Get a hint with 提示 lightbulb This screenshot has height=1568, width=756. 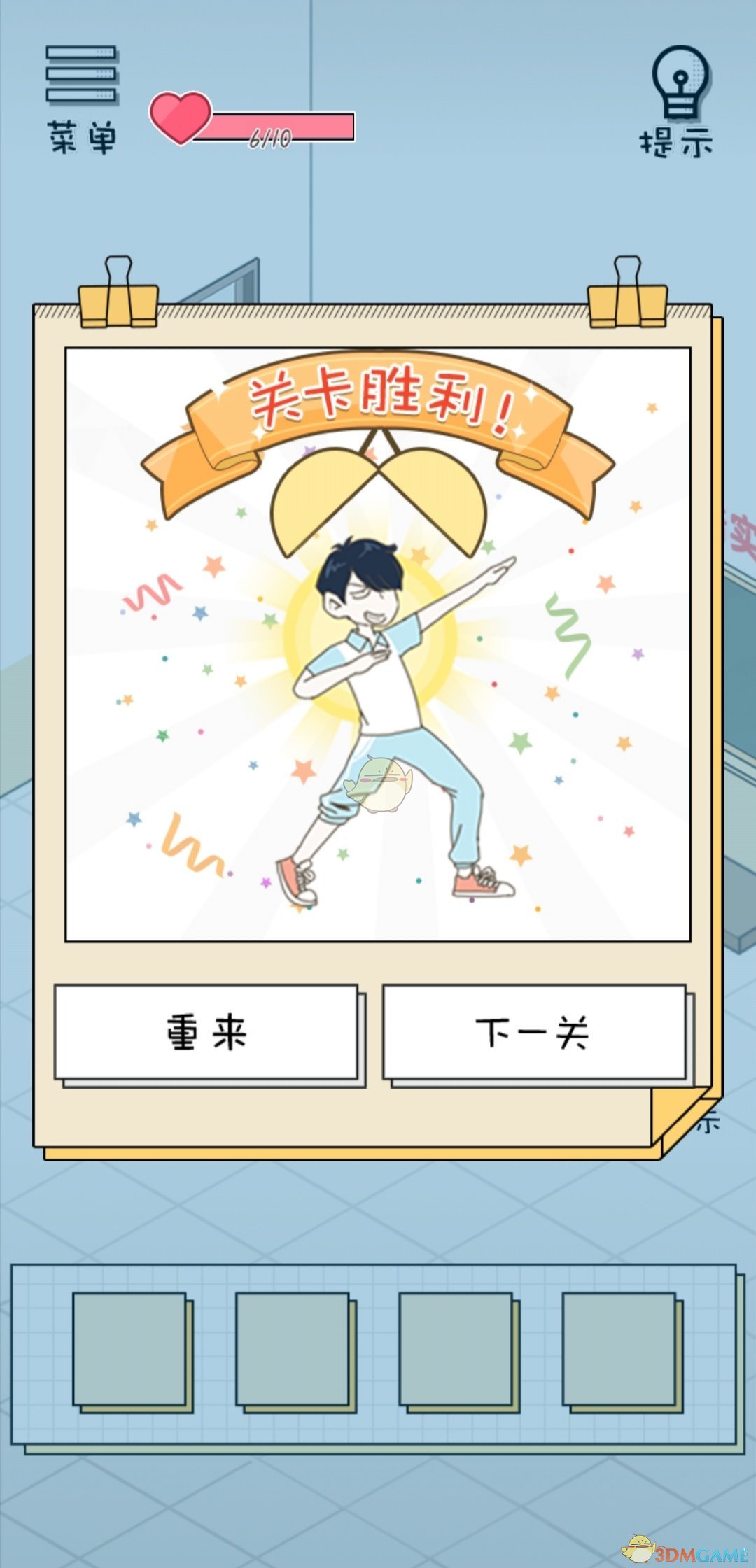(x=678, y=100)
